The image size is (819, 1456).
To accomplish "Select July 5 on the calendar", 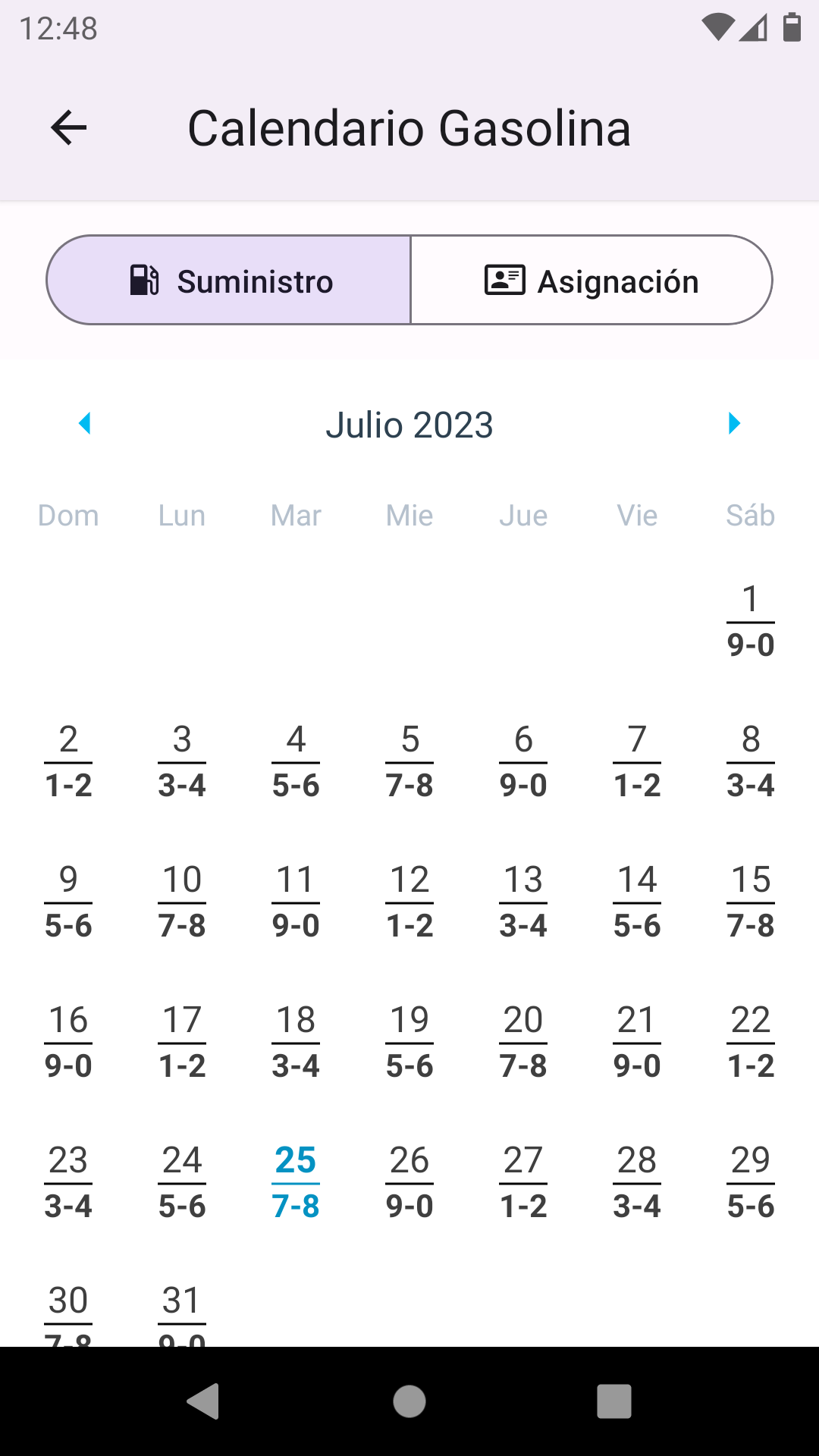I will [x=409, y=761].
